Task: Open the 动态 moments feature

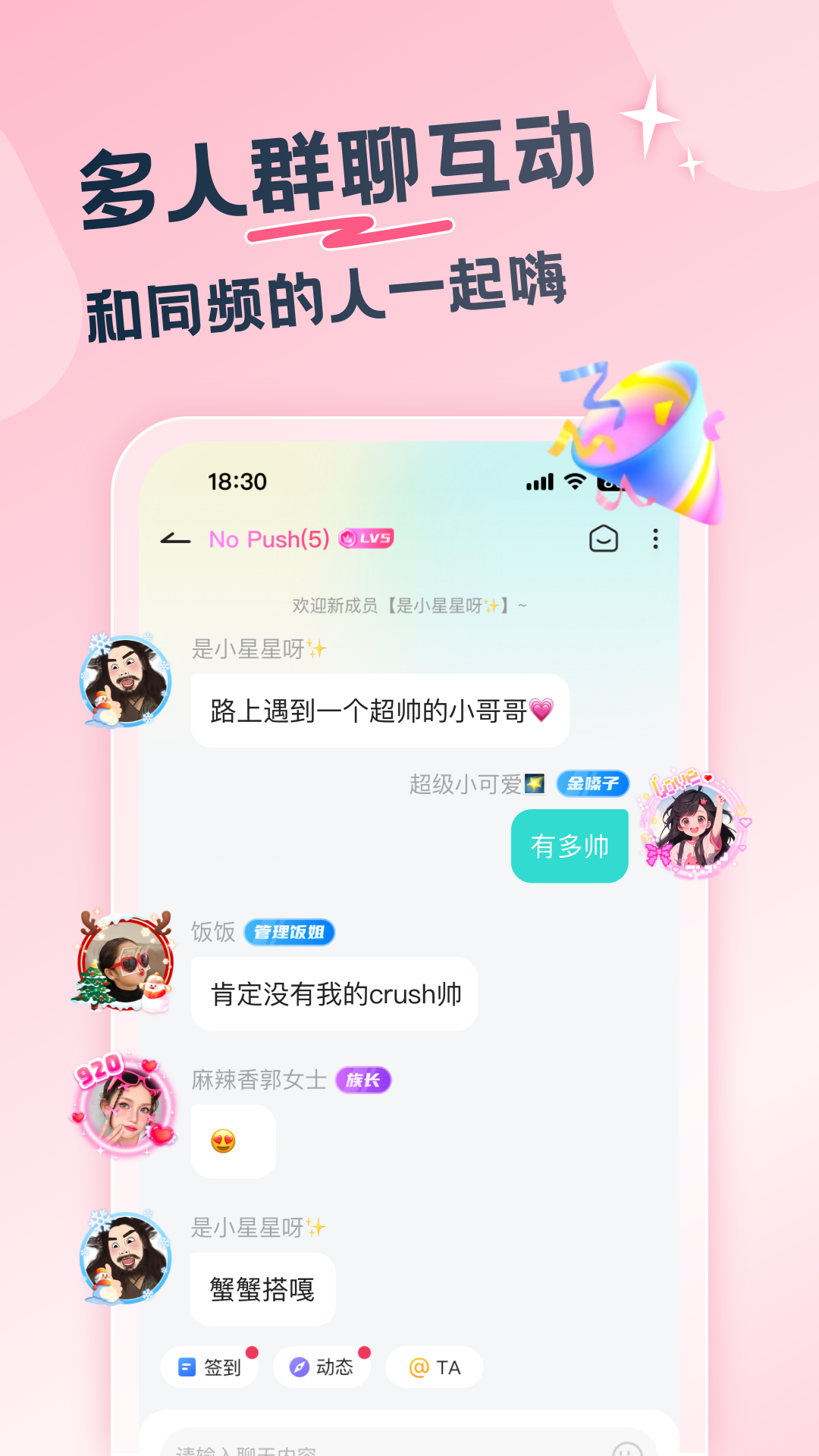Action: pyautogui.click(x=322, y=1367)
